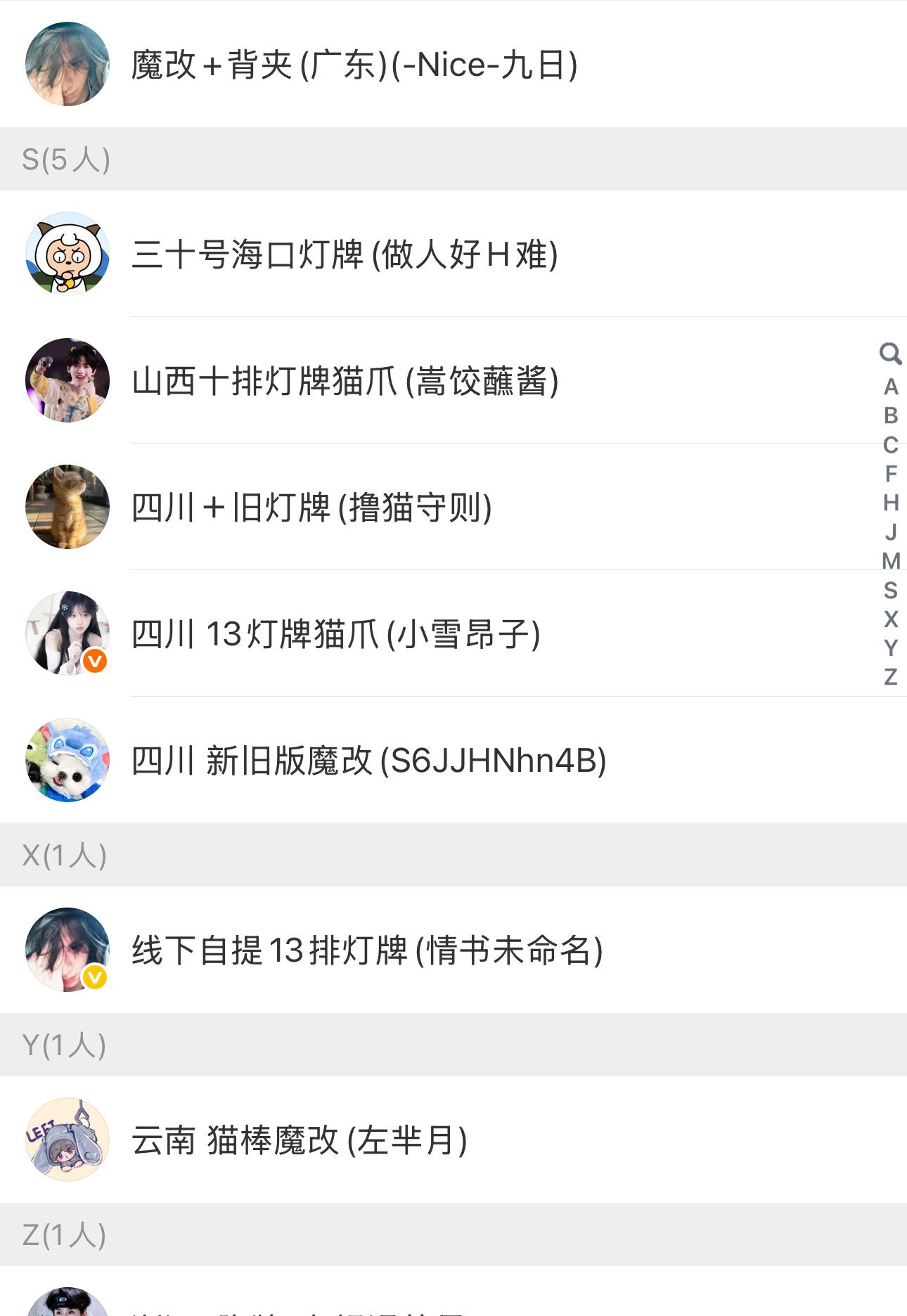This screenshot has height=1316, width=907.
Task: Open member 魔改+背夹 (广东)(-Nice-九日)
Action: [x=354, y=65]
